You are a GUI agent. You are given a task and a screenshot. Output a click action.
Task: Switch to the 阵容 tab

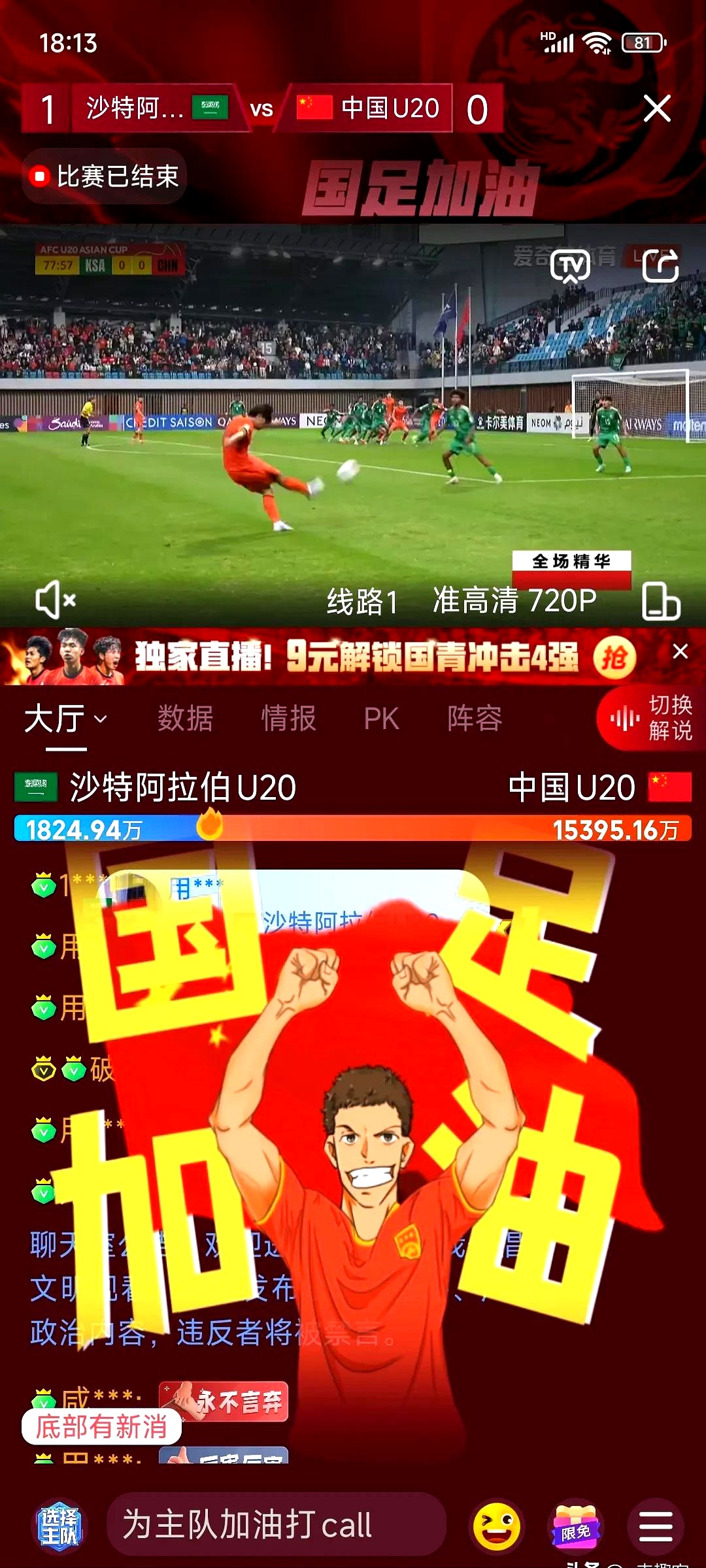tap(475, 719)
